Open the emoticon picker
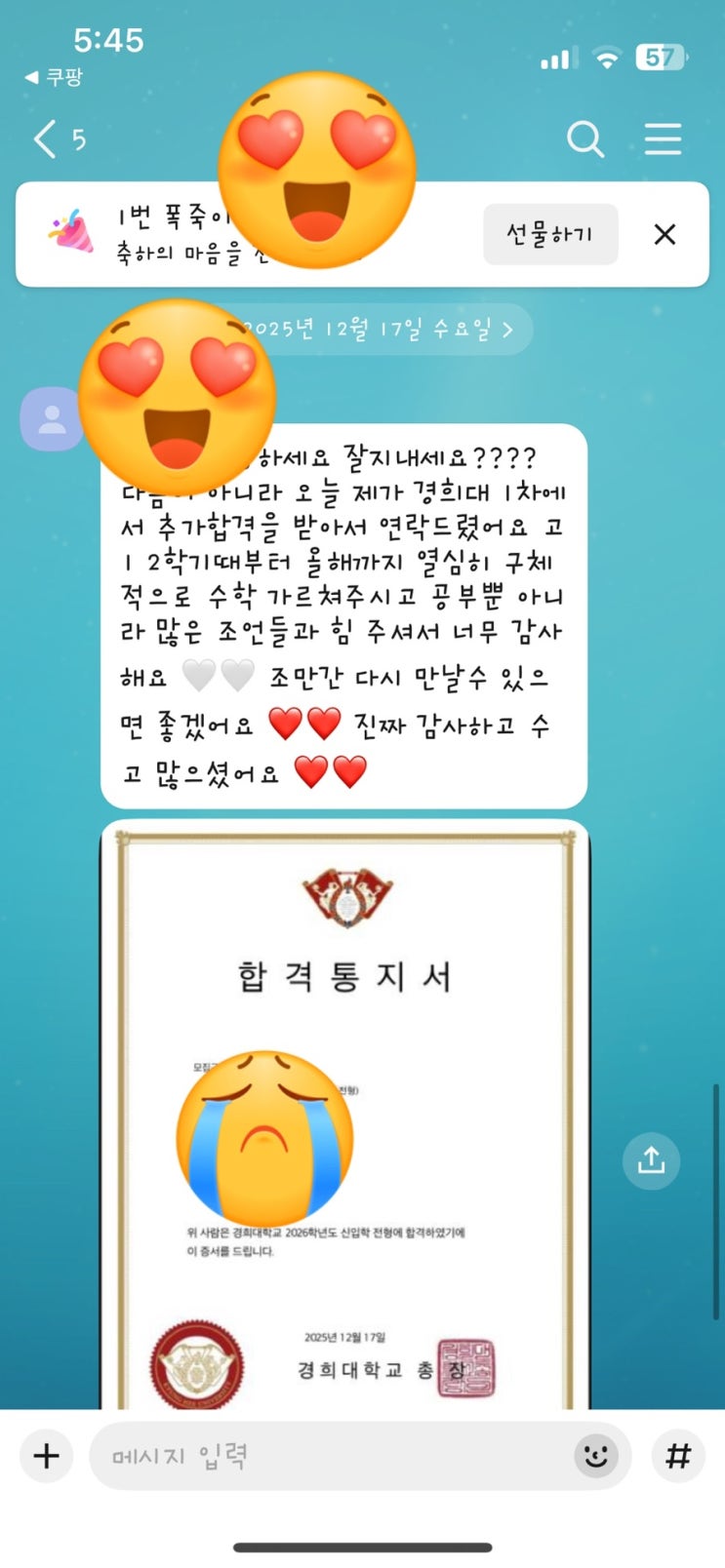Screen dimensions: 725x1568 595,1456
